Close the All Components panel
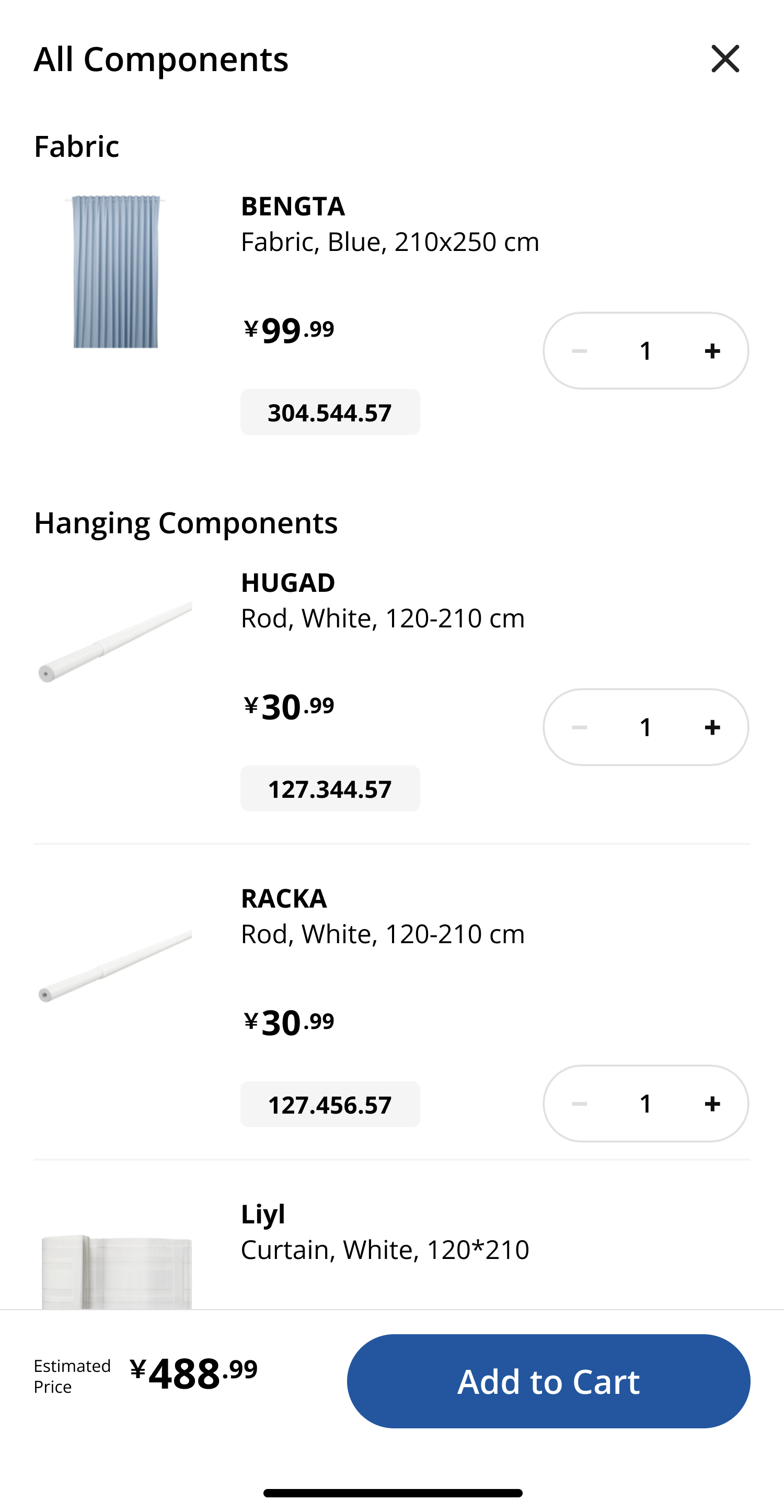784x1512 pixels. point(725,59)
